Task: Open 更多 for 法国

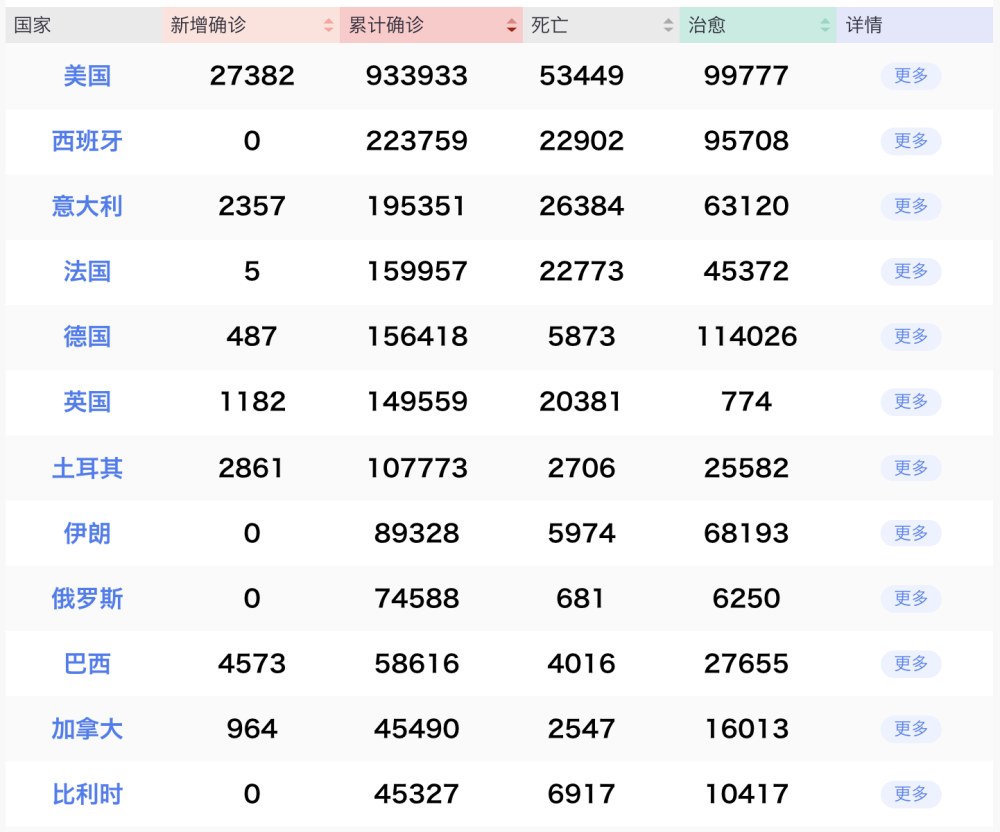Action: (x=911, y=272)
